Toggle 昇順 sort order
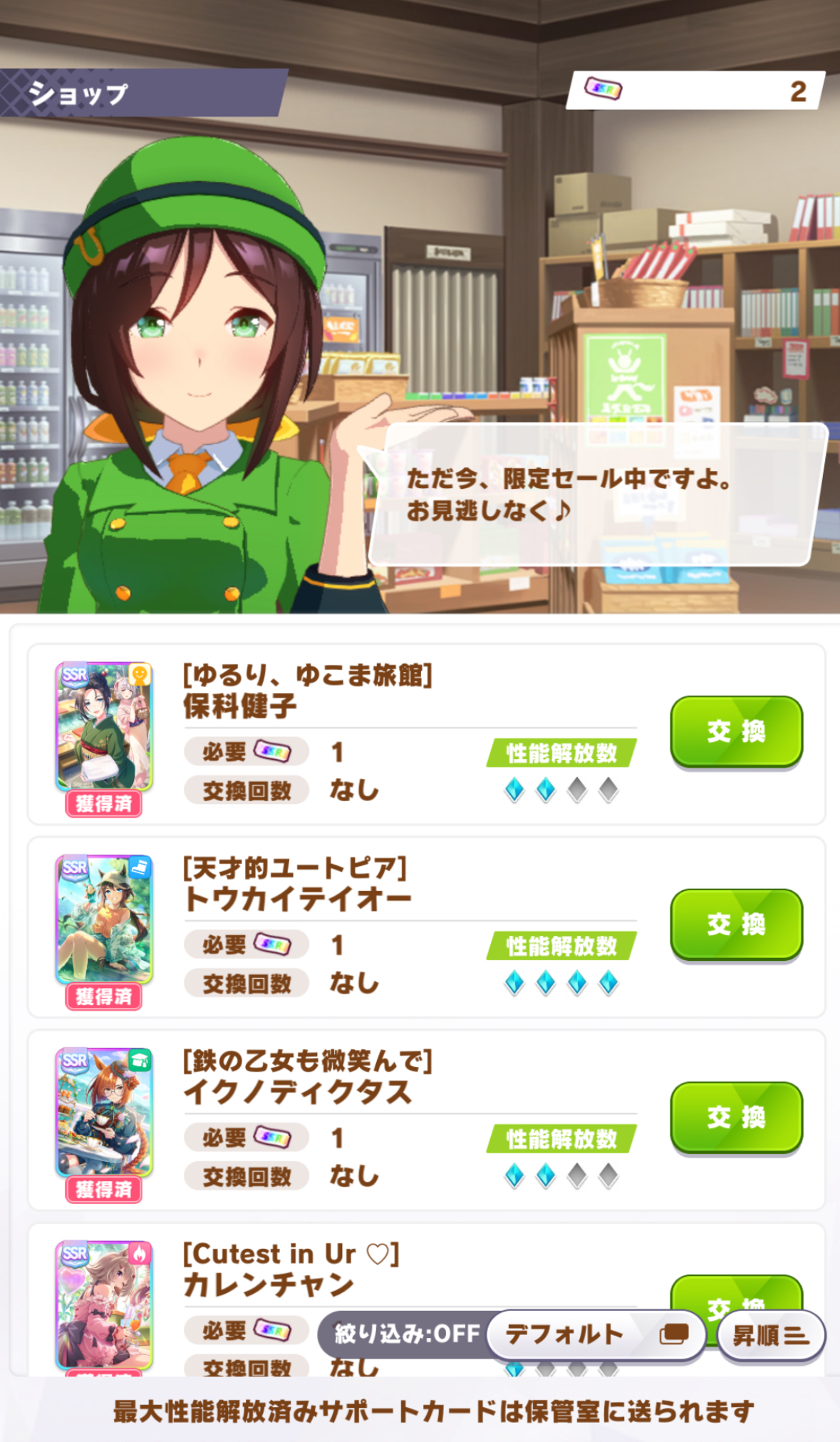840x1442 pixels. (770, 1335)
